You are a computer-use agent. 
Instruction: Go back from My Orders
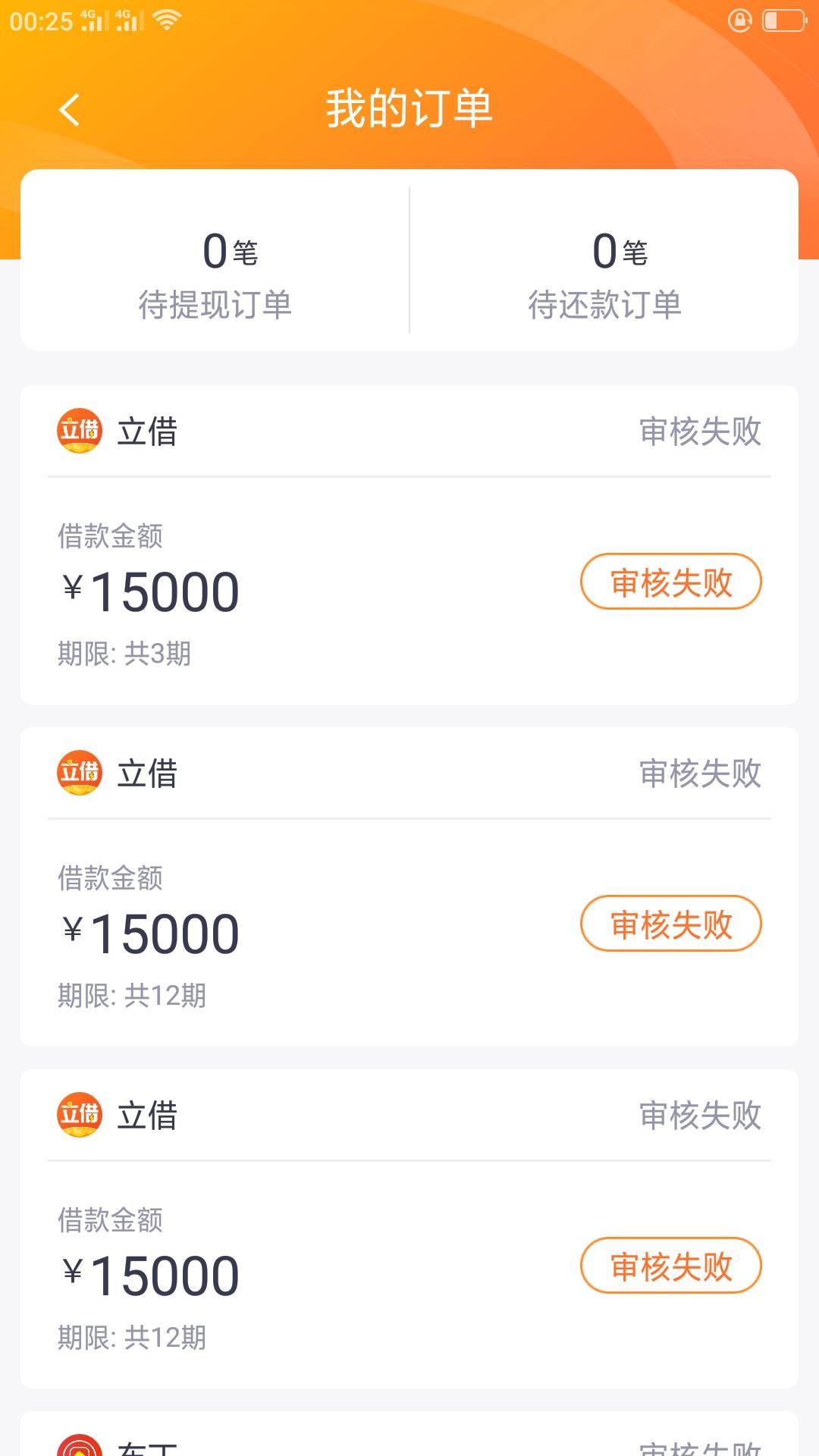coord(69,110)
